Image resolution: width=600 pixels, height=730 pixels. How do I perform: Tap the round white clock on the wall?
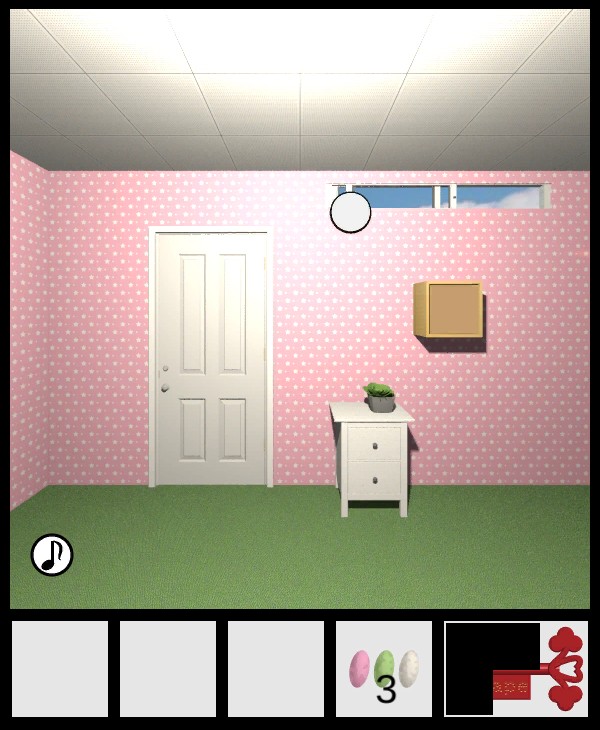pyautogui.click(x=350, y=212)
